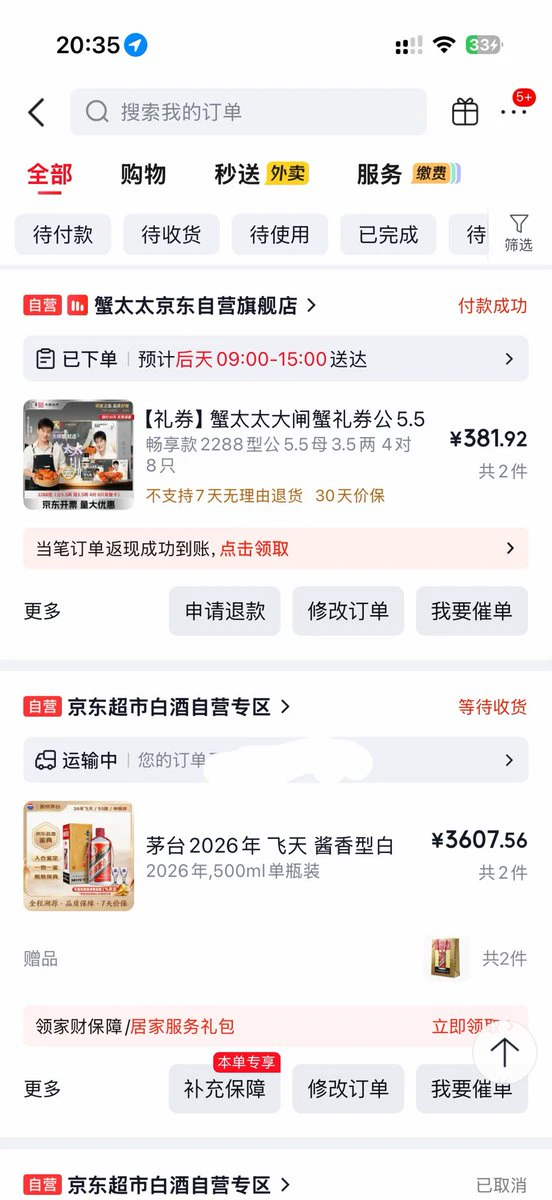Tap 修改订单 on the Moutai order
The width and height of the screenshot is (552, 1200).
click(348, 1089)
